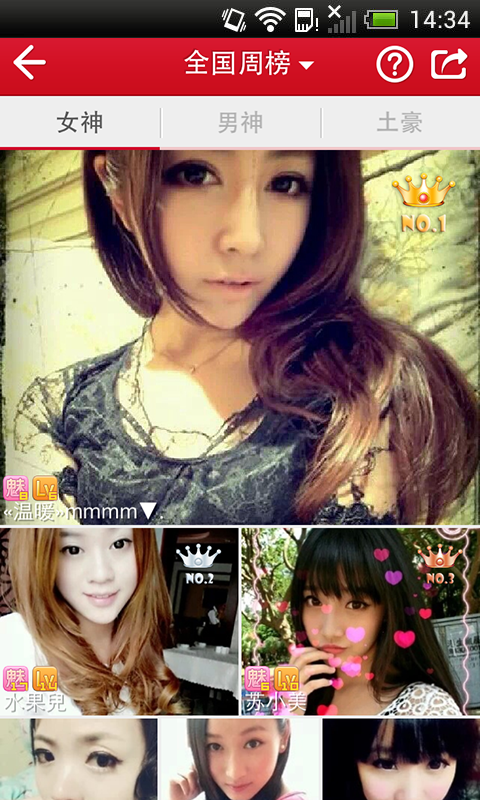
Task: View the NO.3 profile 苏小美
Action: [361, 621]
